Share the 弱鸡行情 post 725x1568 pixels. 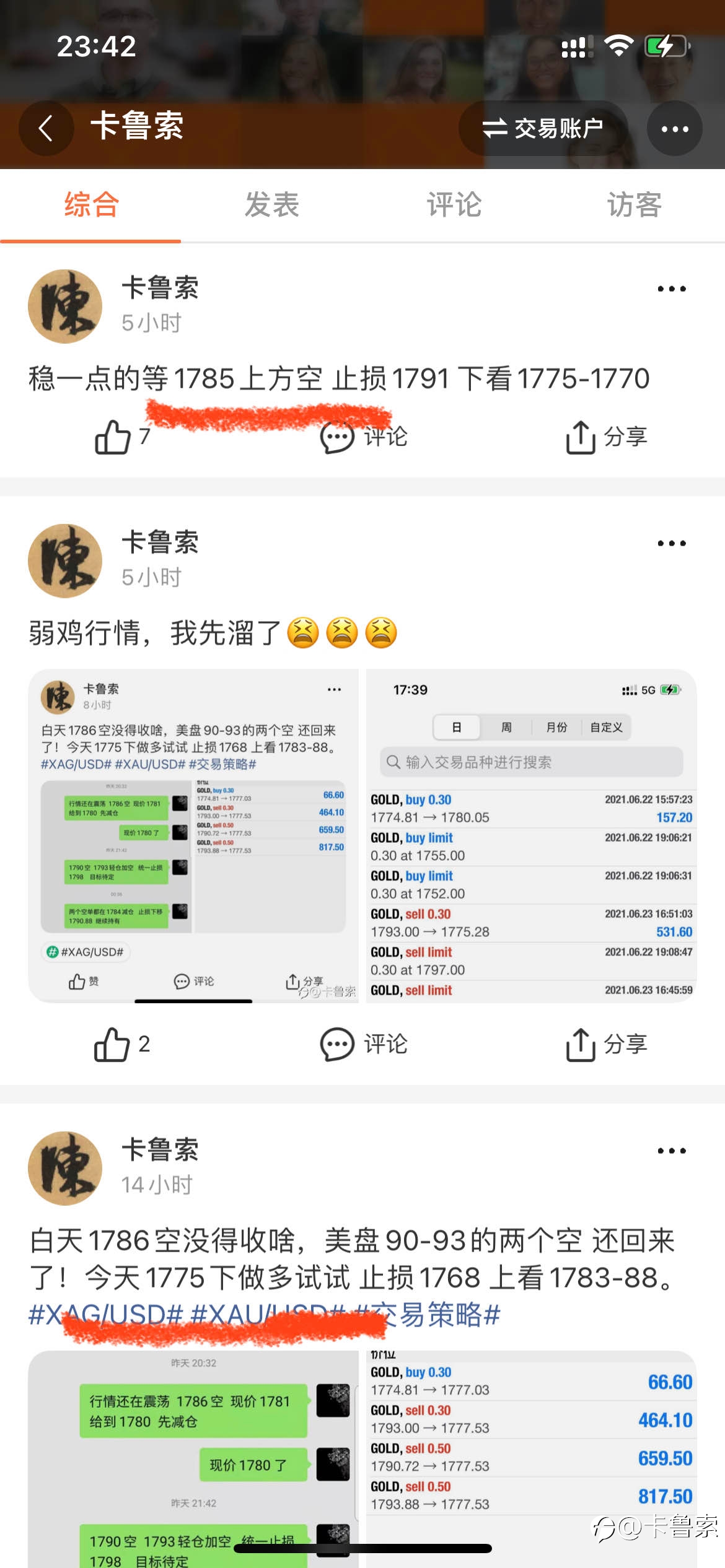pyautogui.click(x=606, y=1045)
